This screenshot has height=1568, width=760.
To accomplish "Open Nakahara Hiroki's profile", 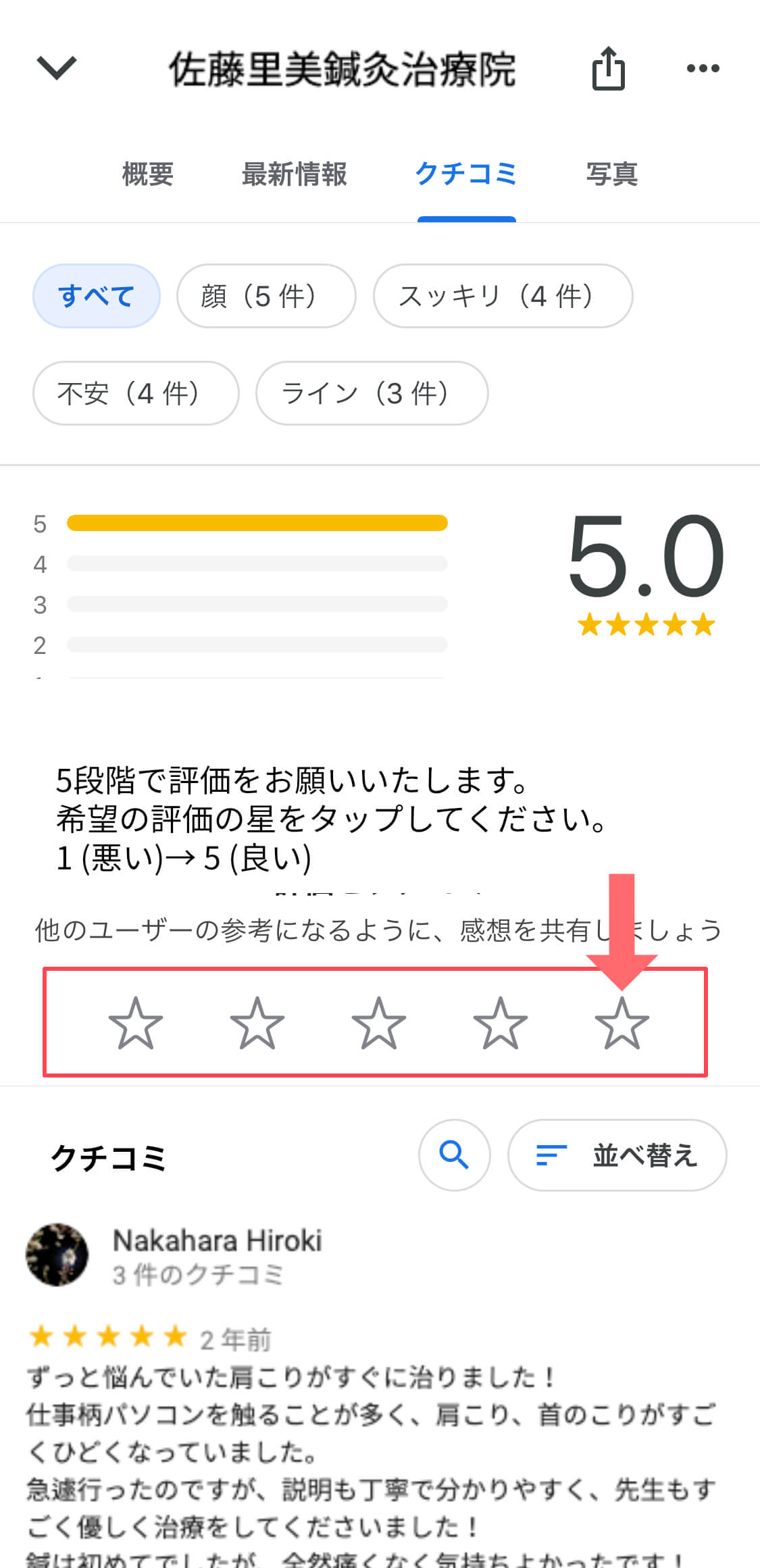I will [217, 1240].
